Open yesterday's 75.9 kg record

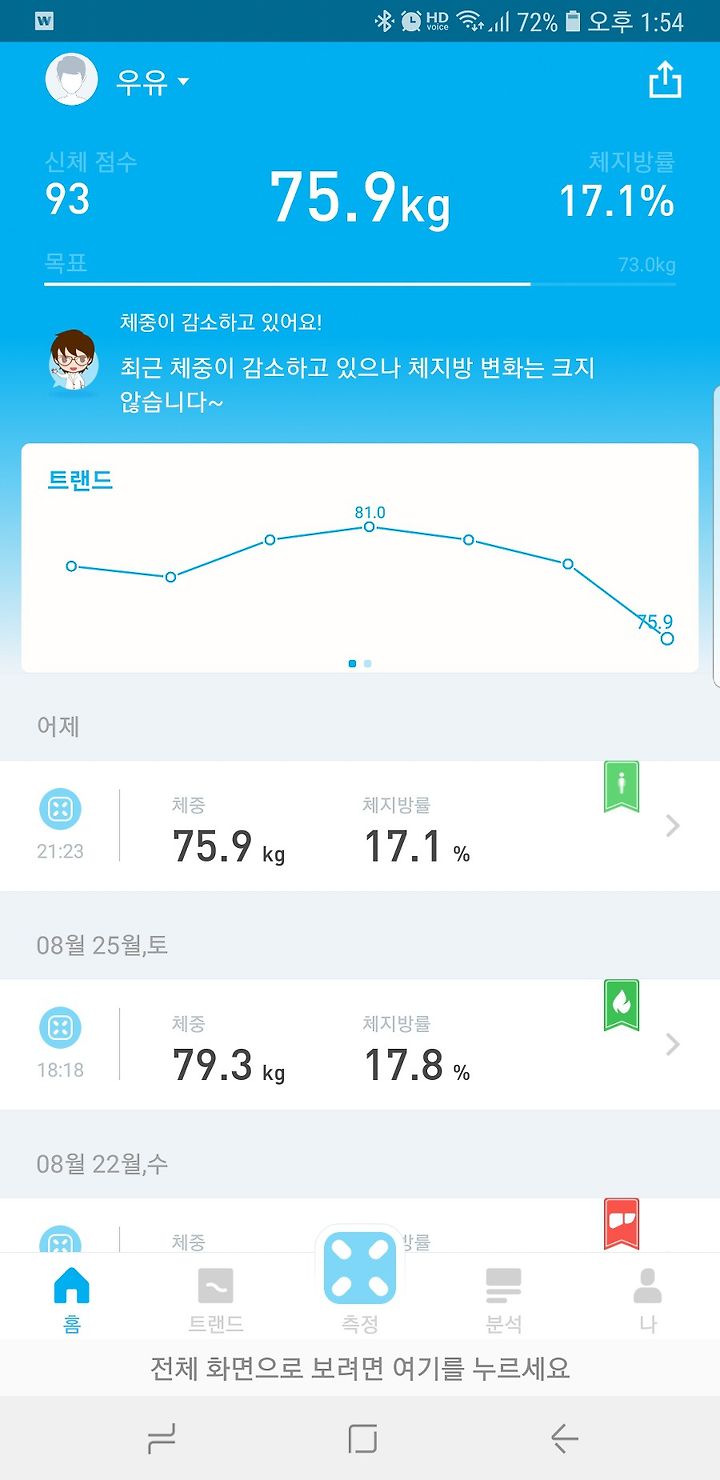[x=360, y=826]
